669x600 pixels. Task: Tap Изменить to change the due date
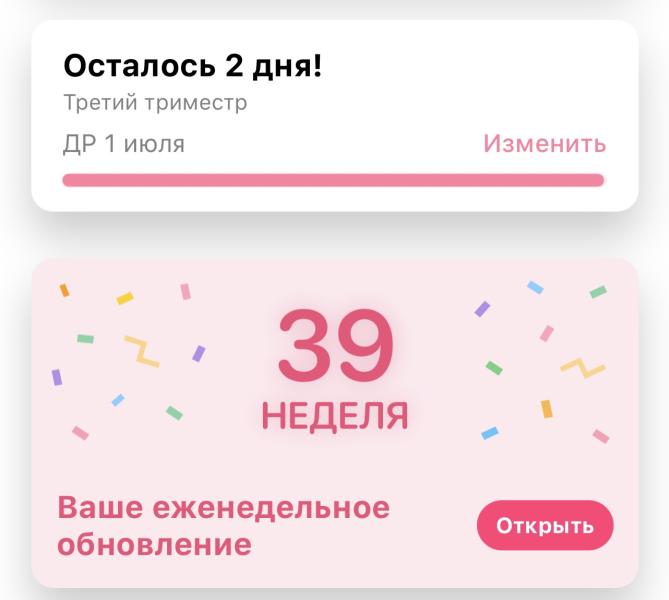point(544,143)
